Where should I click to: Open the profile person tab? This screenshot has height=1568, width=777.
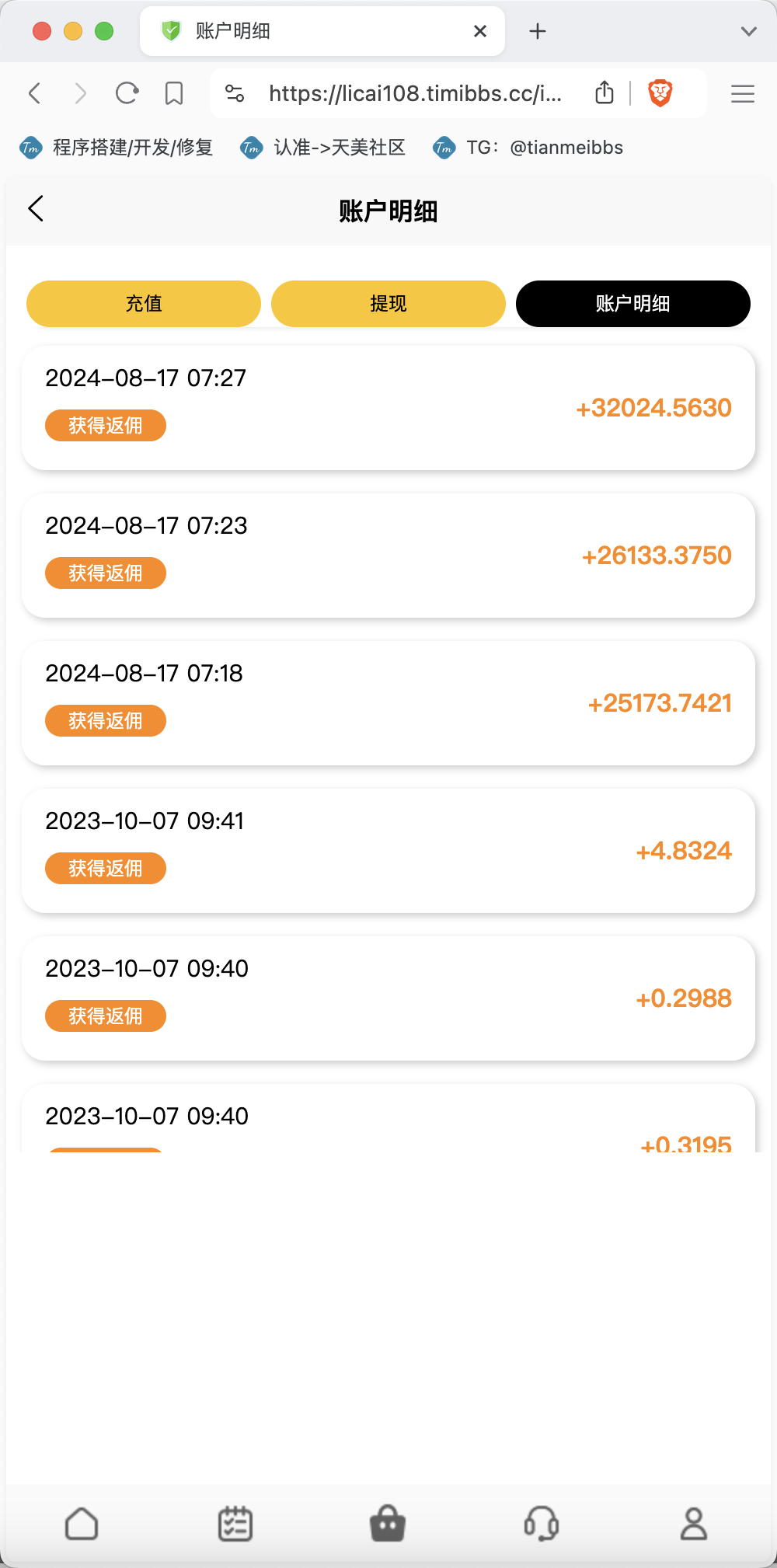694,1524
